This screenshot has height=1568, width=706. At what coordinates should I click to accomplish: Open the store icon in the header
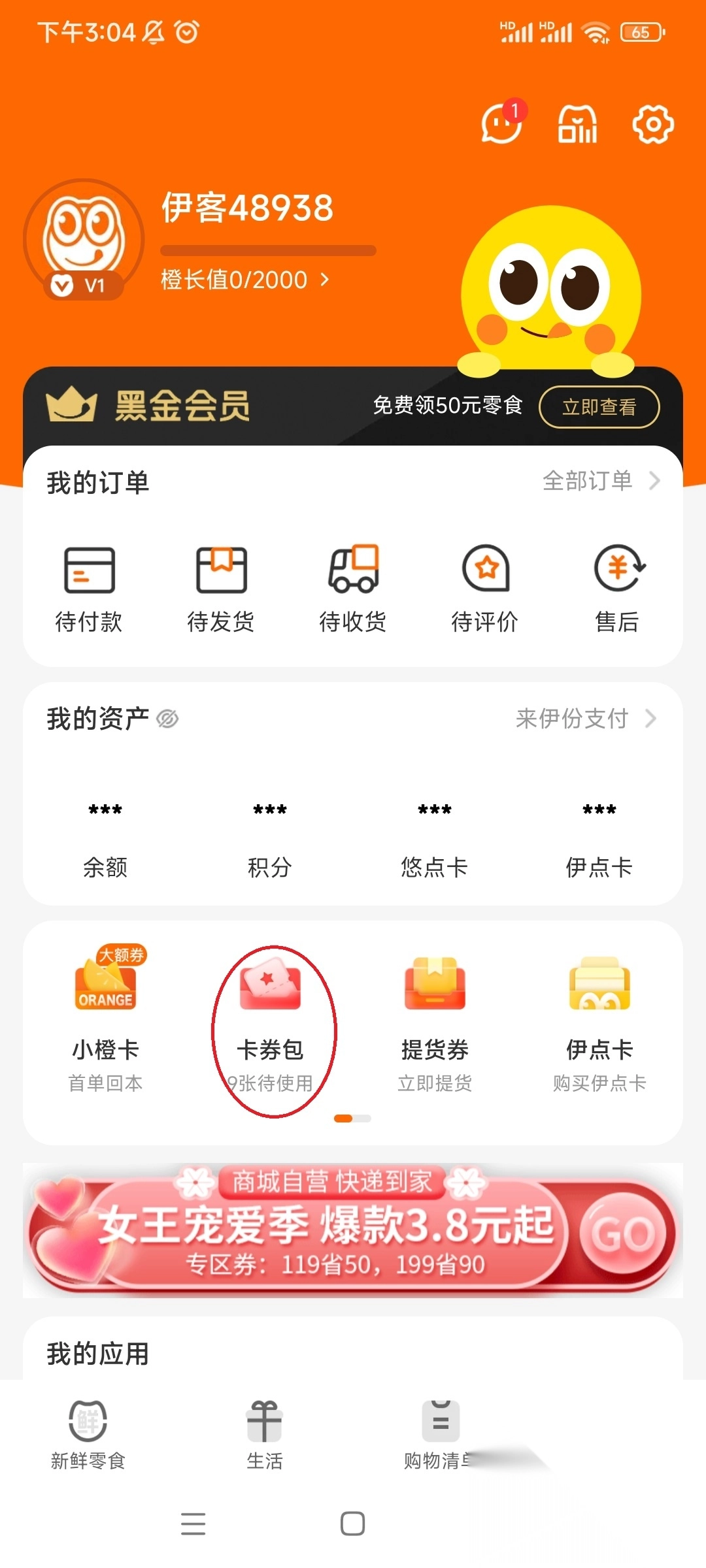577,123
